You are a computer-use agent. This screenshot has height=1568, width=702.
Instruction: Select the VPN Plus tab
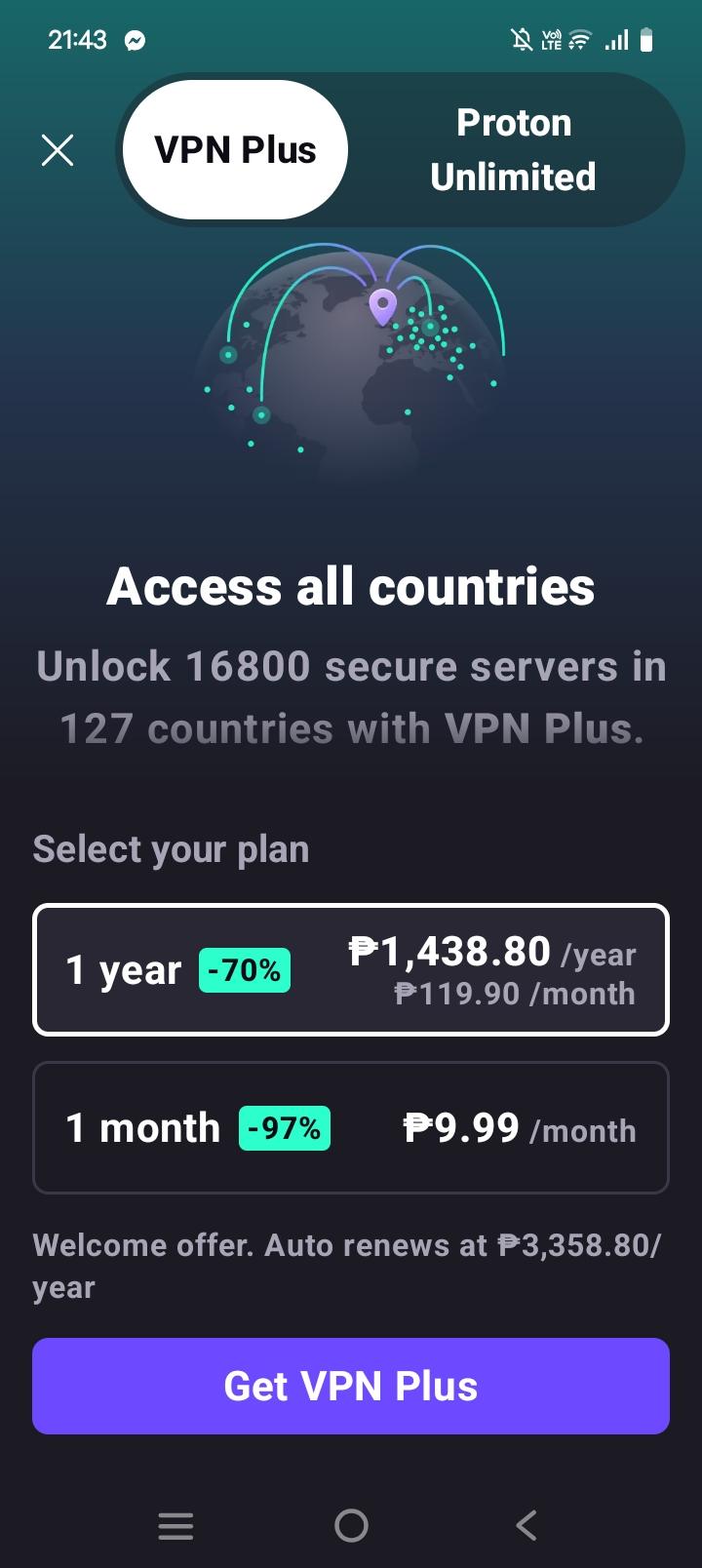click(x=235, y=150)
